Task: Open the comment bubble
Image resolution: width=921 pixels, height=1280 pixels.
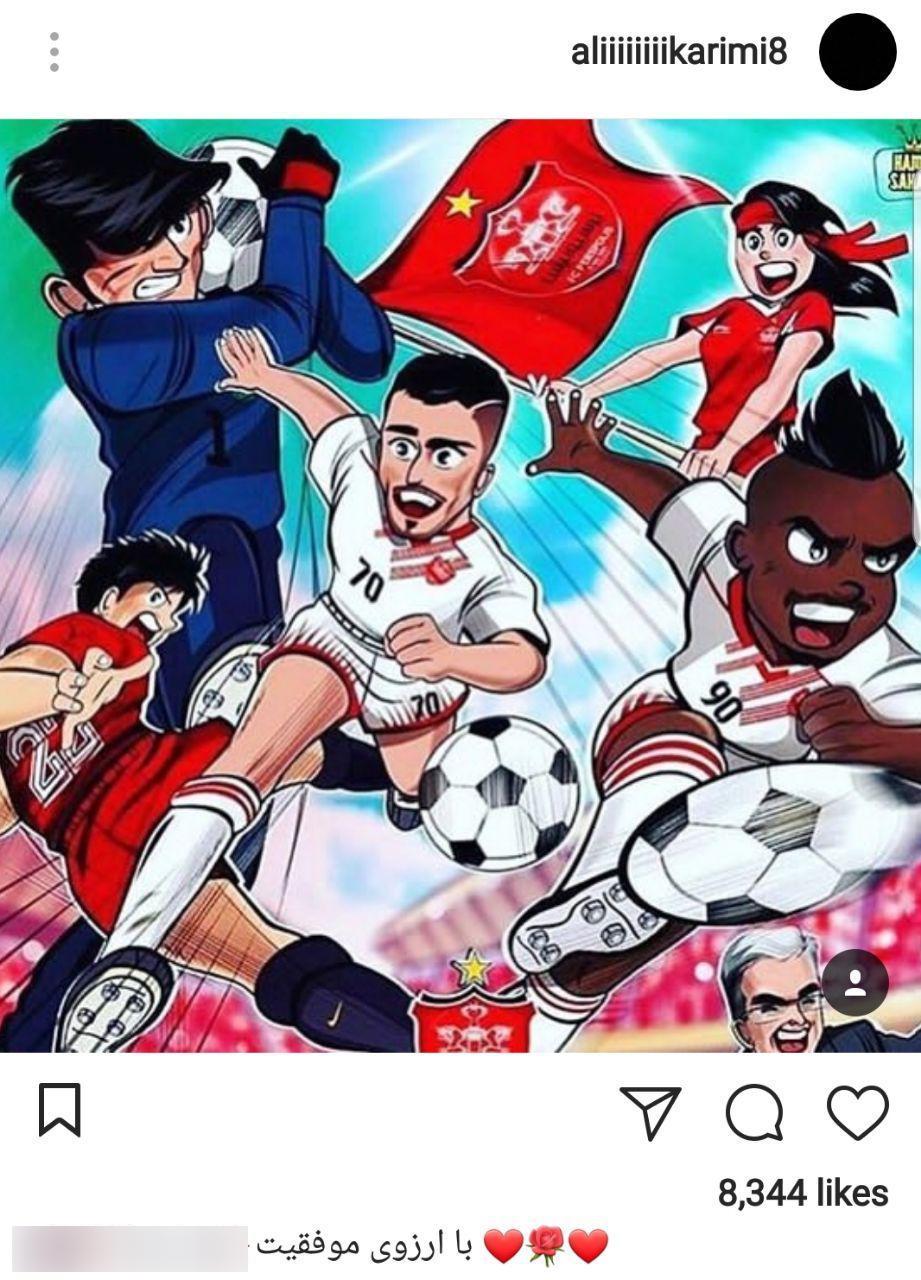Action: (x=754, y=1112)
